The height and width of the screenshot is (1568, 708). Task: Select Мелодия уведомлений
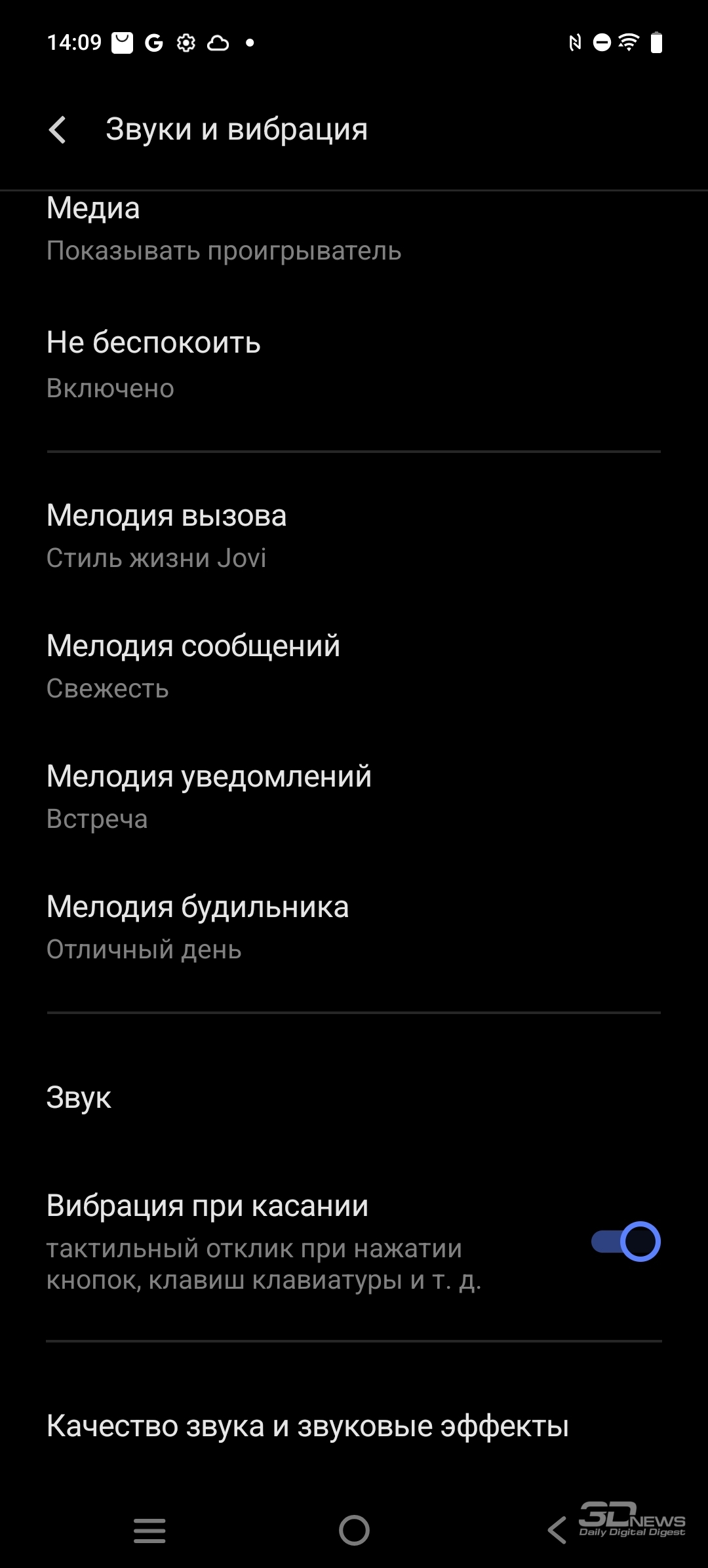pyautogui.click(x=354, y=797)
